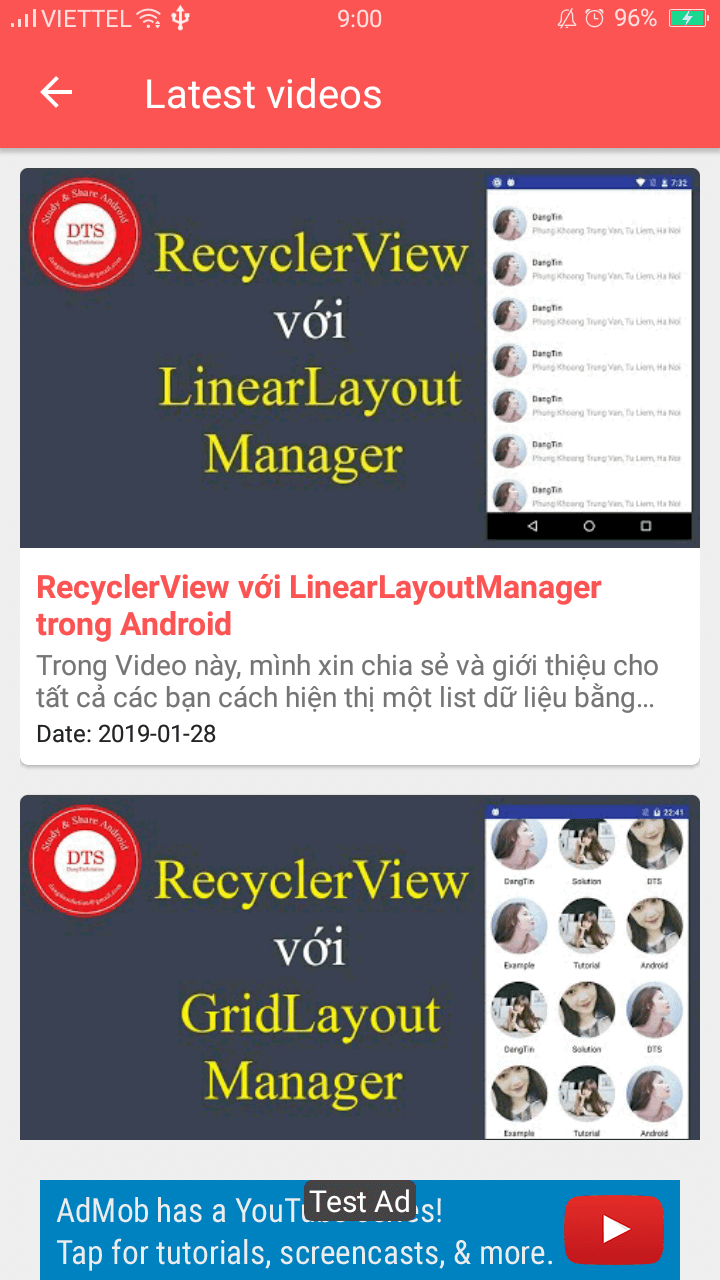Open the RecyclerView với LinearLayoutManager video card
The width and height of the screenshot is (720, 1280).
click(359, 465)
